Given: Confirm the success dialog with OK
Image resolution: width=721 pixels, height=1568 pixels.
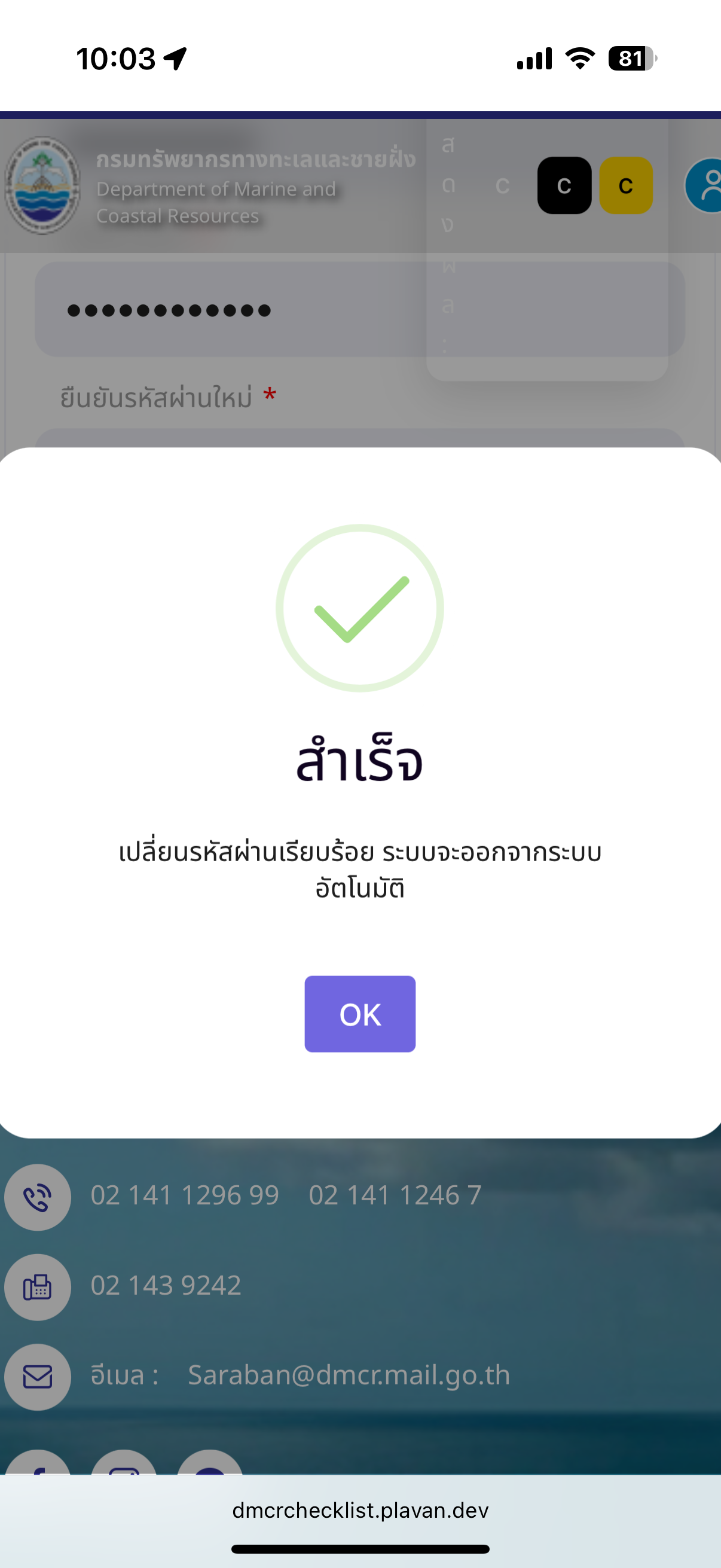Looking at the screenshot, I should 359,1014.
